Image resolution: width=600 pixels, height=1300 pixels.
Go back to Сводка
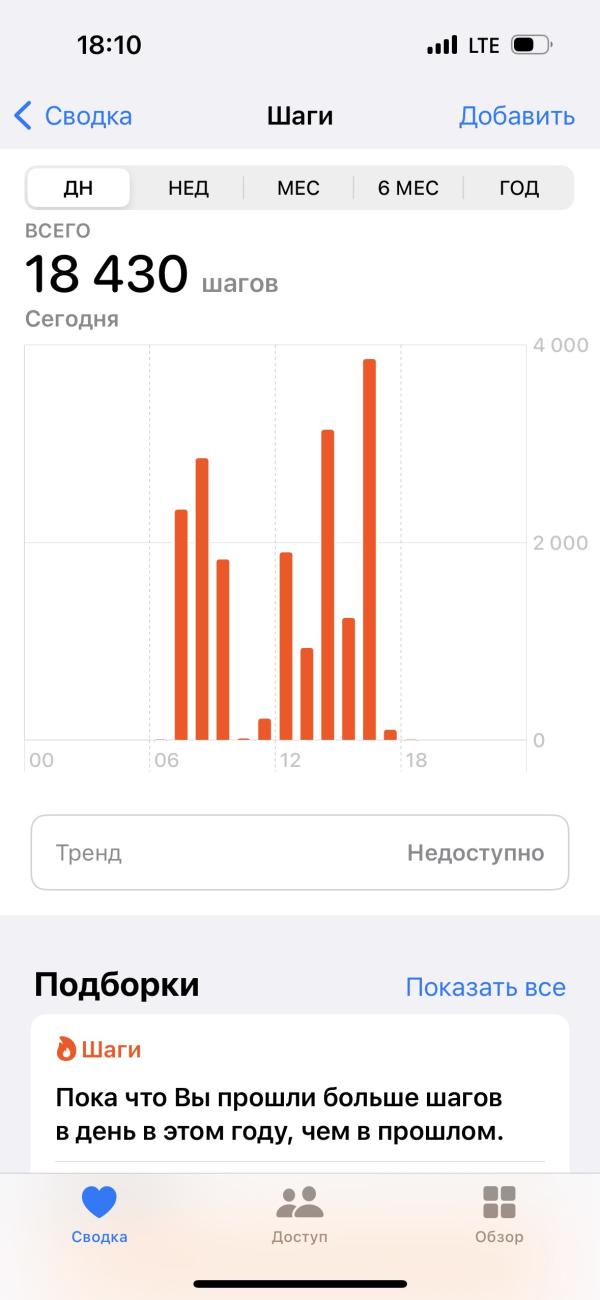73,116
